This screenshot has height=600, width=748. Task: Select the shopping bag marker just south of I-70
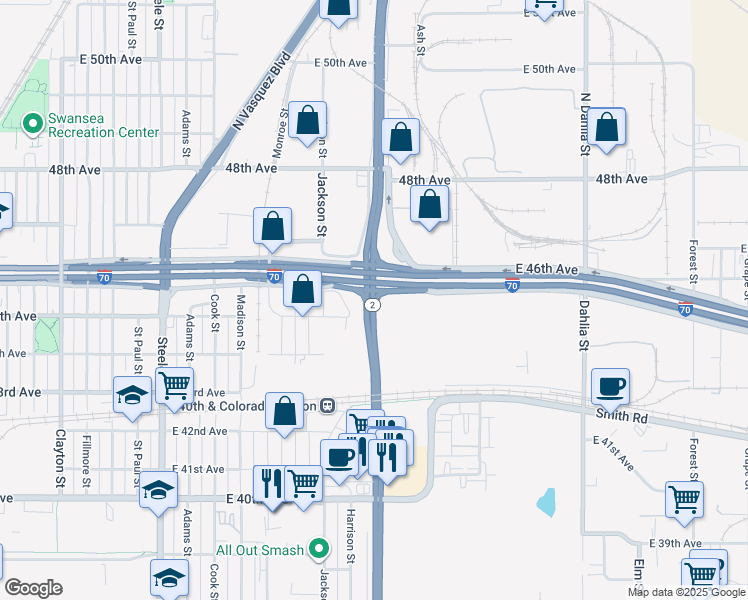302,290
